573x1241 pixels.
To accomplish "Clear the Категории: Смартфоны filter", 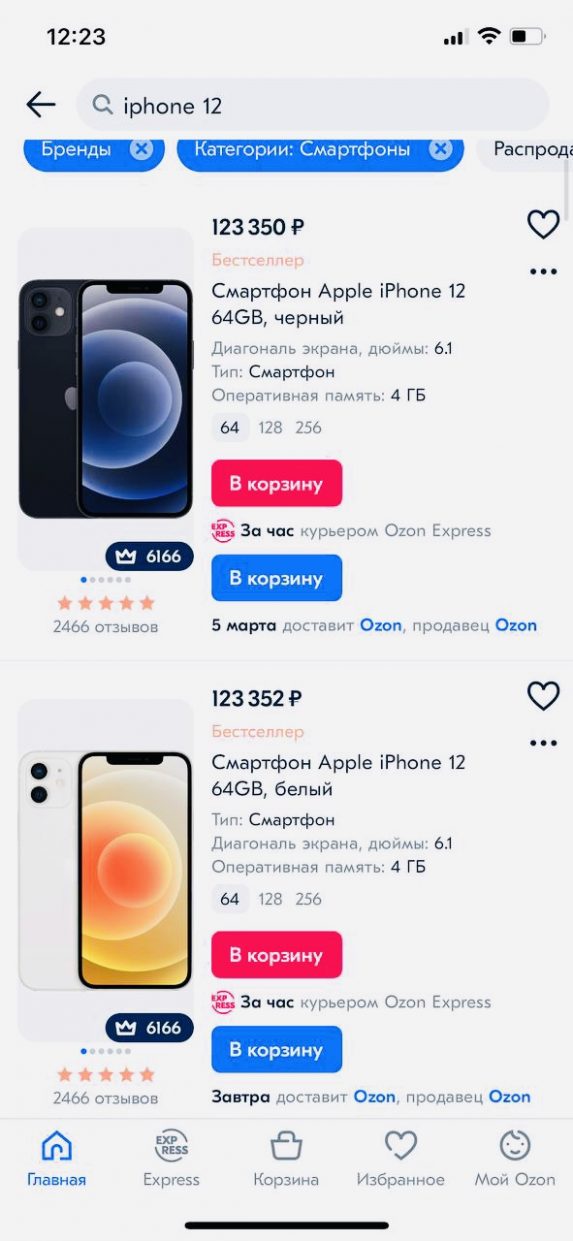I will tap(440, 149).
